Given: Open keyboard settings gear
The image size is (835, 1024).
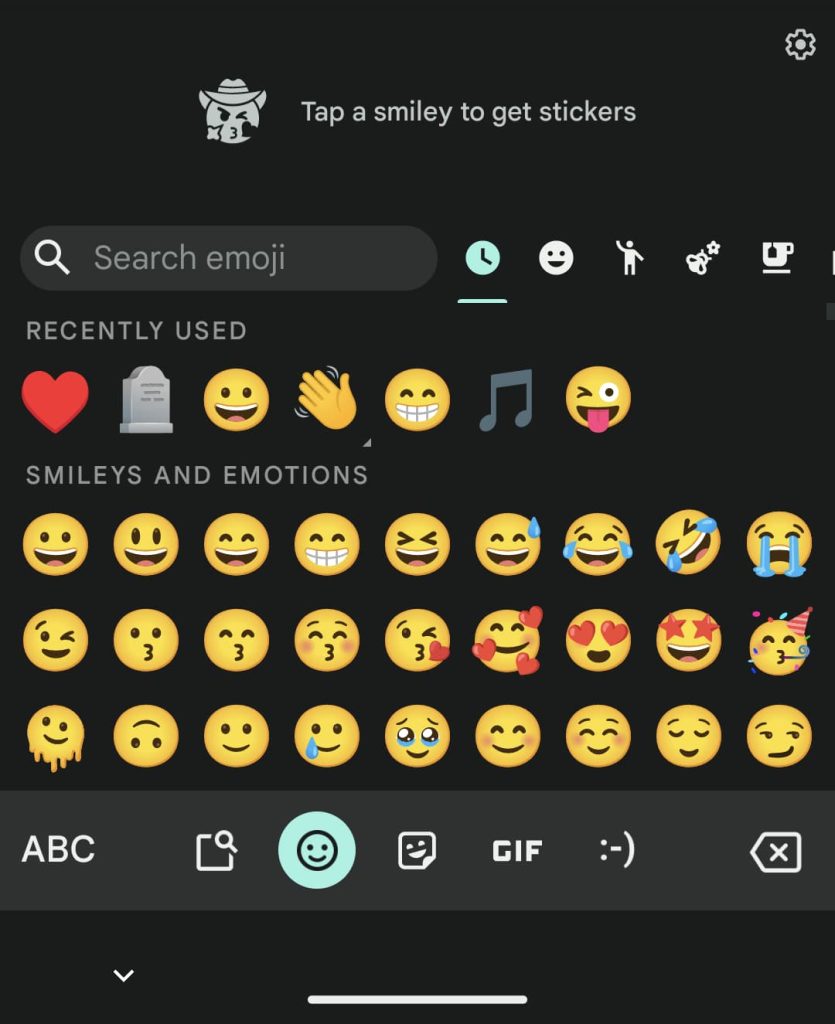Looking at the screenshot, I should point(800,45).
